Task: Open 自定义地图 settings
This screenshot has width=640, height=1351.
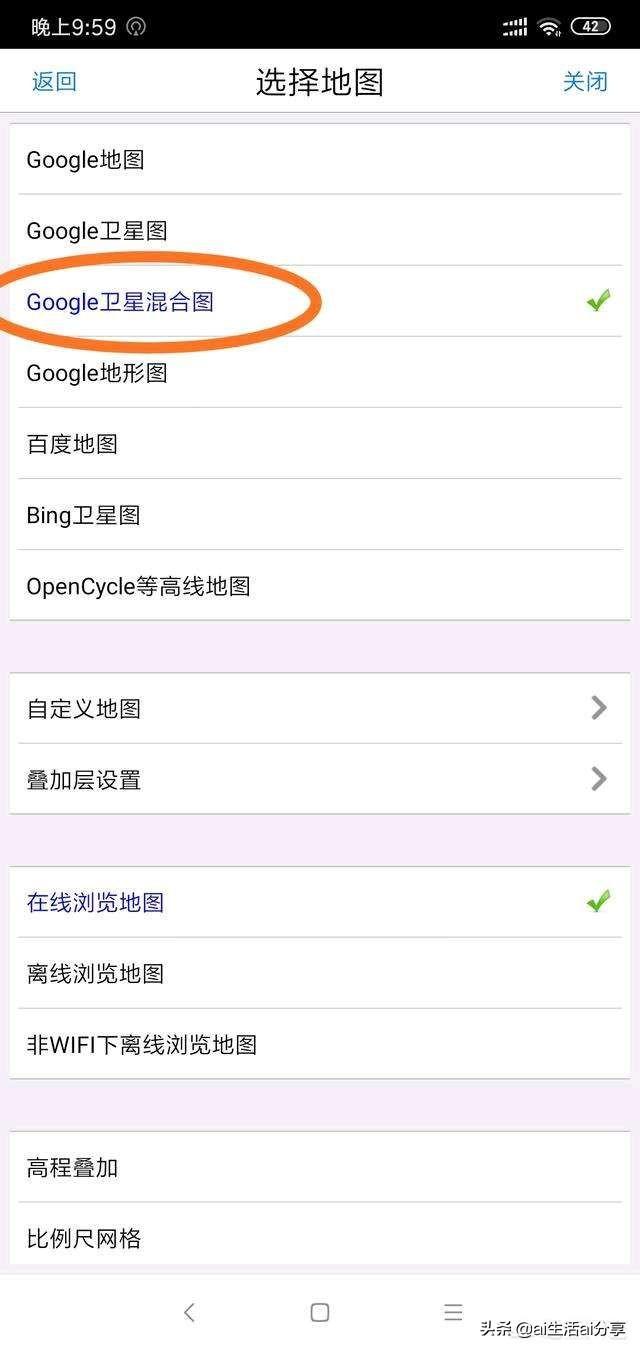Action: point(320,708)
